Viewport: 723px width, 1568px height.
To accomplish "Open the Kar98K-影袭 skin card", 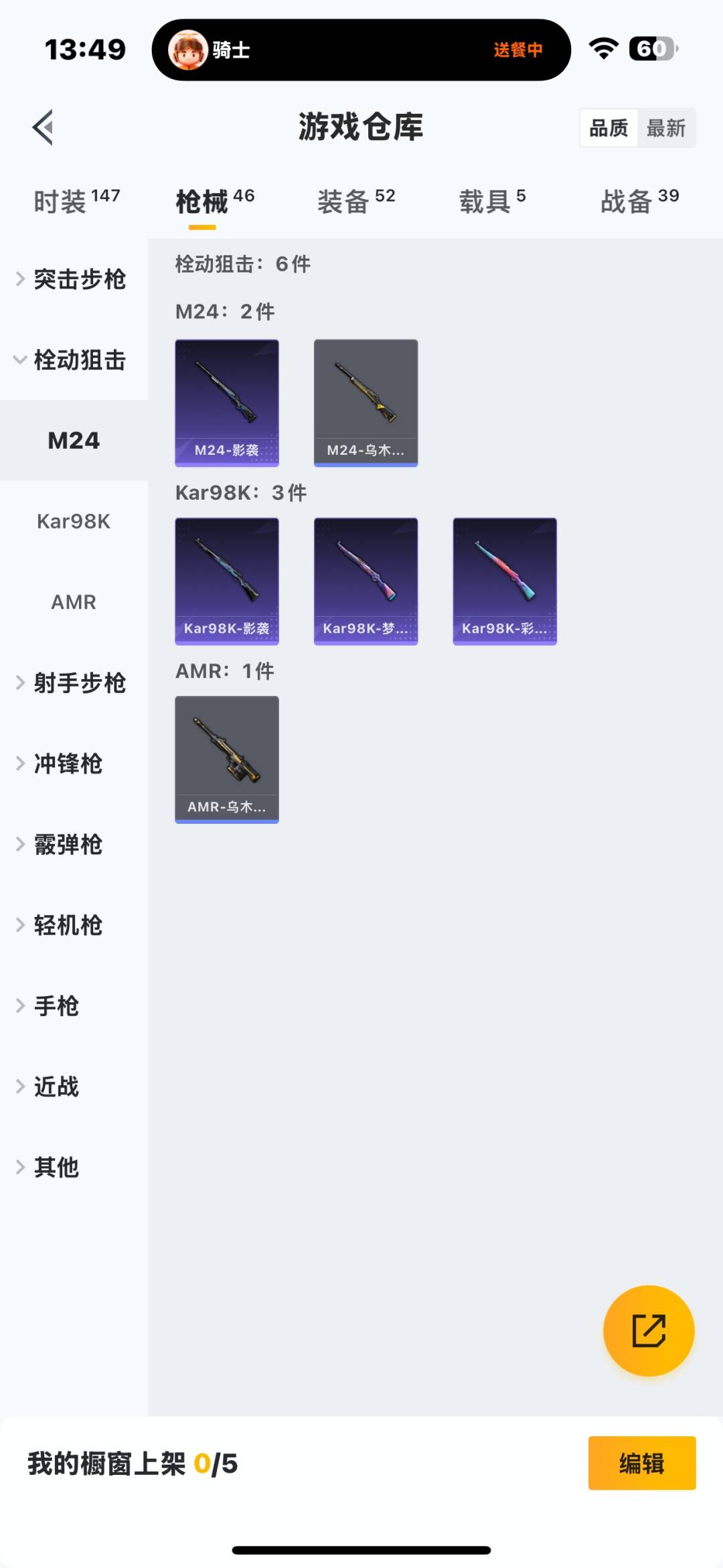I will (227, 581).
